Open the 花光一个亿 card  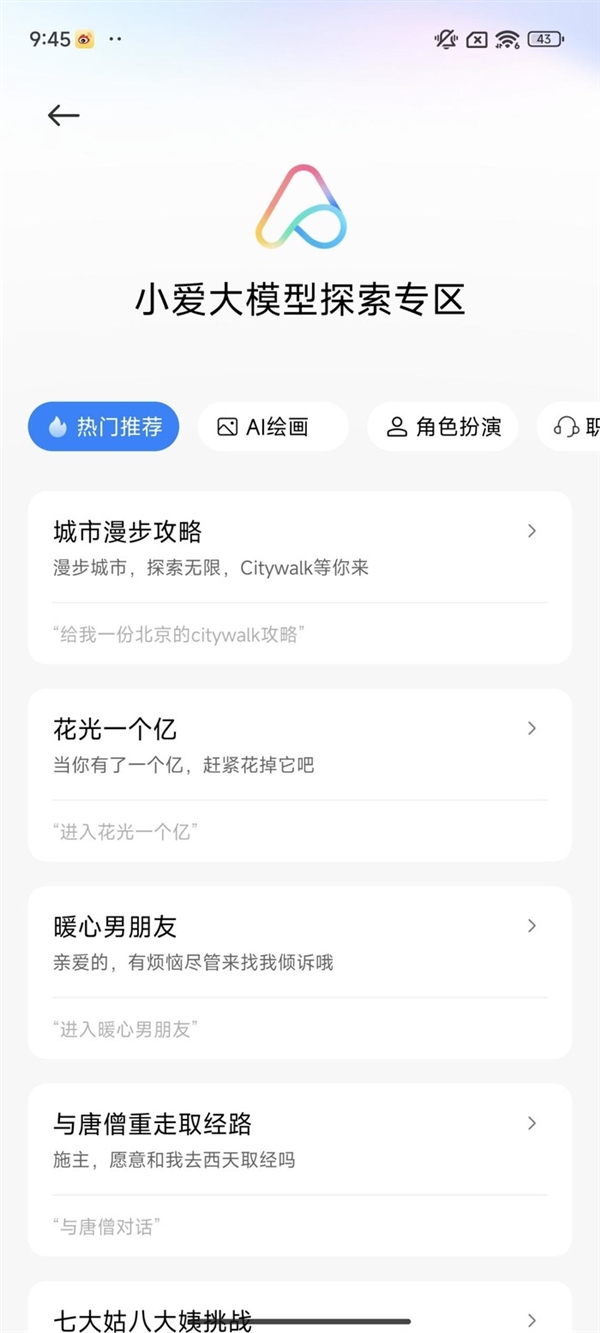pos(299,774)
